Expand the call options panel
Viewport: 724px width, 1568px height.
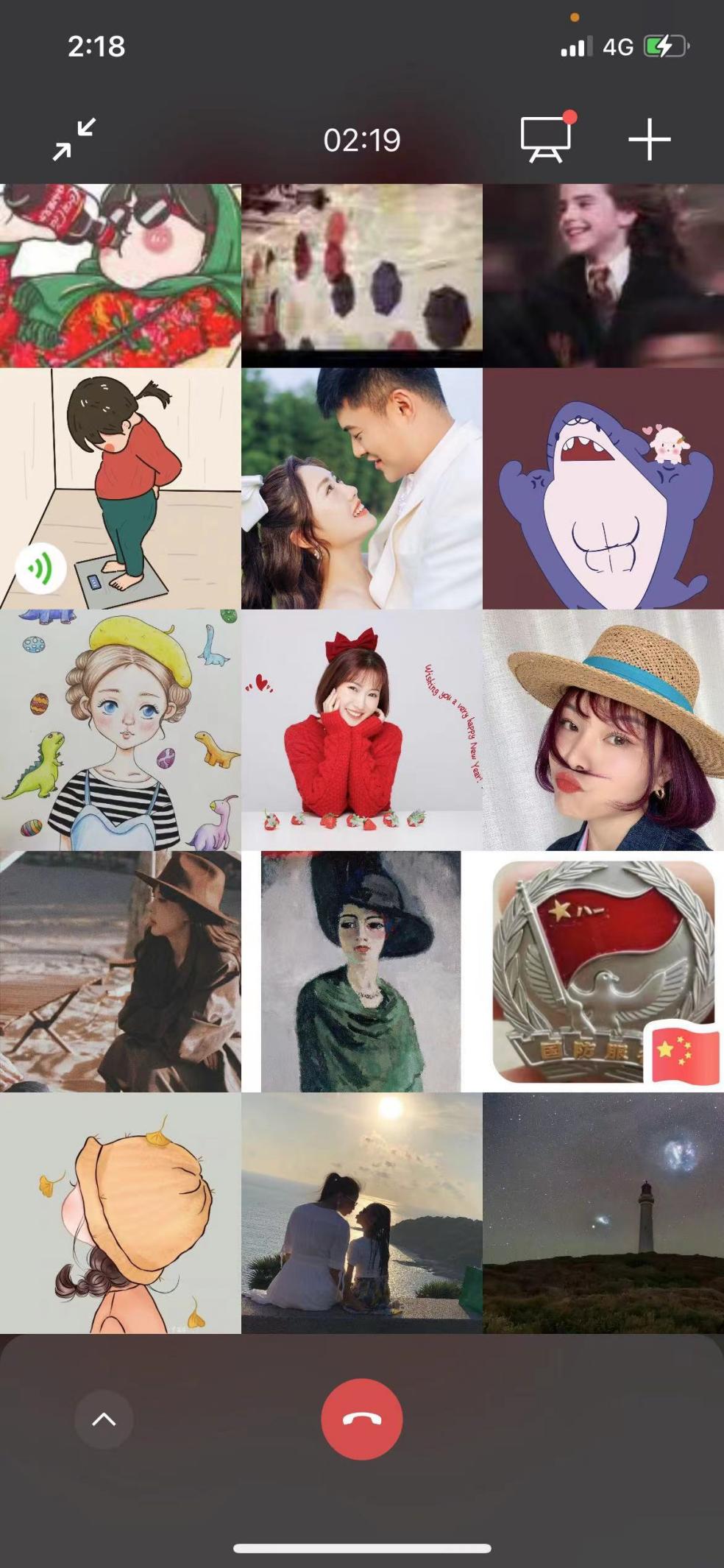pyautogui.click(x=104, y=1419)
